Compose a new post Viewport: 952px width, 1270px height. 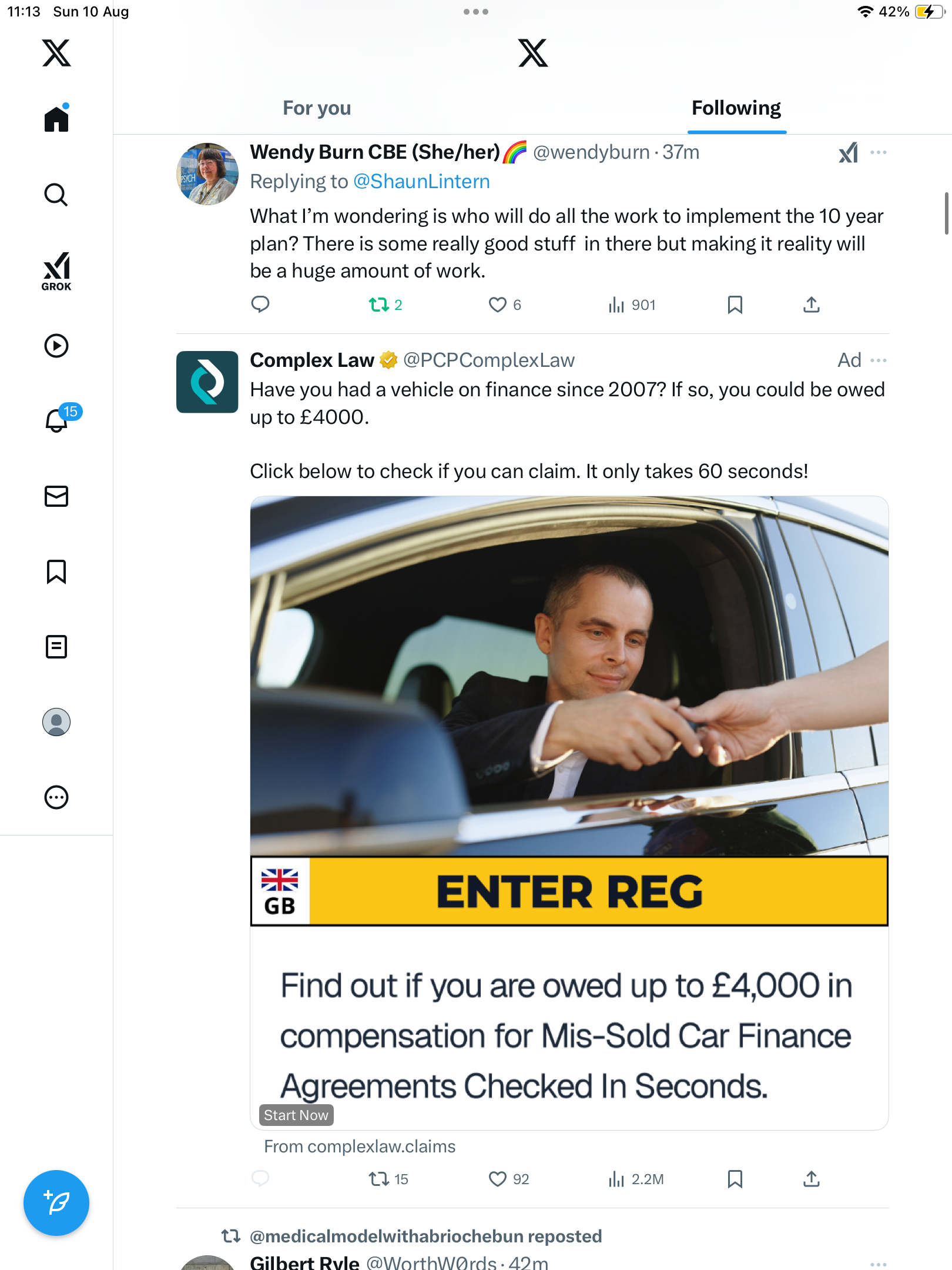(x=56, y=1202)
